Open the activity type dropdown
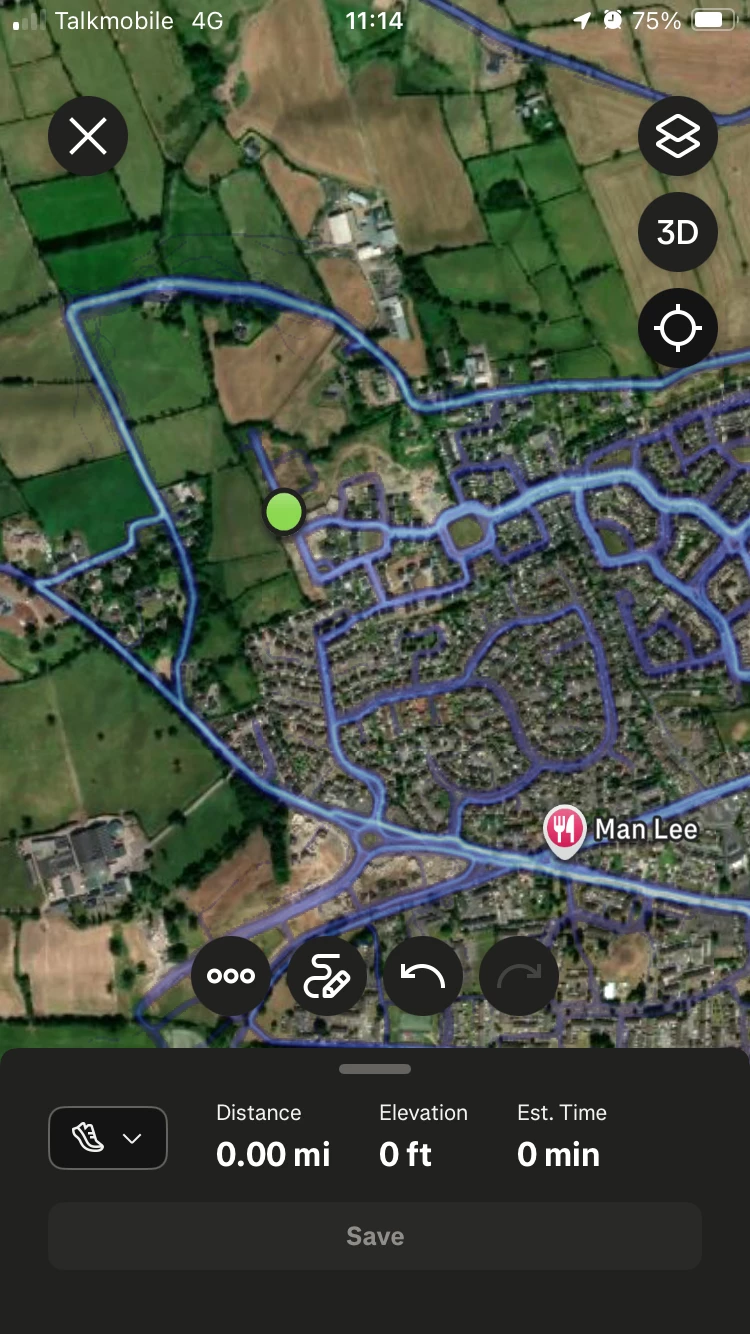This screenshot has height=1334, width=750. 108,1138
